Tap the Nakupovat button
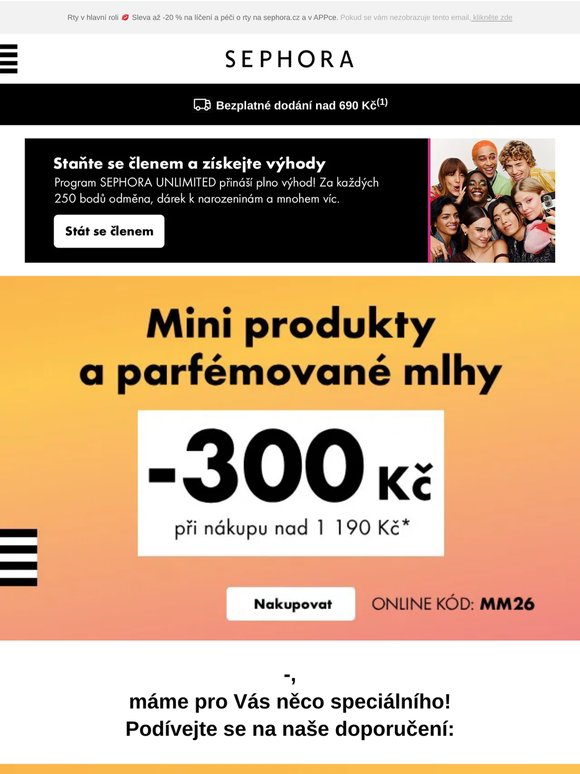This screenshot has height=774, width=580. tap(291, 604)
